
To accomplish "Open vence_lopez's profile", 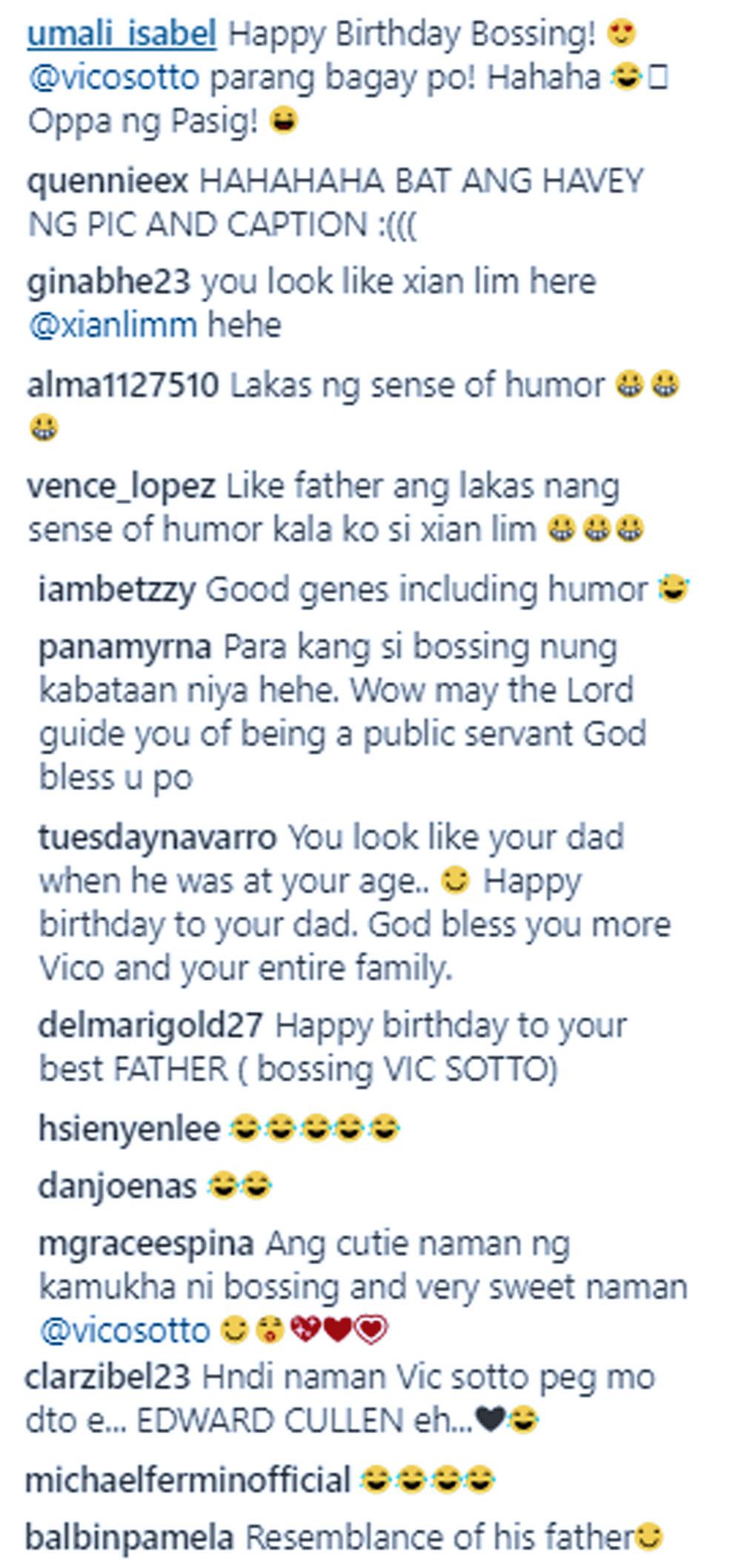I will [121, 487].
